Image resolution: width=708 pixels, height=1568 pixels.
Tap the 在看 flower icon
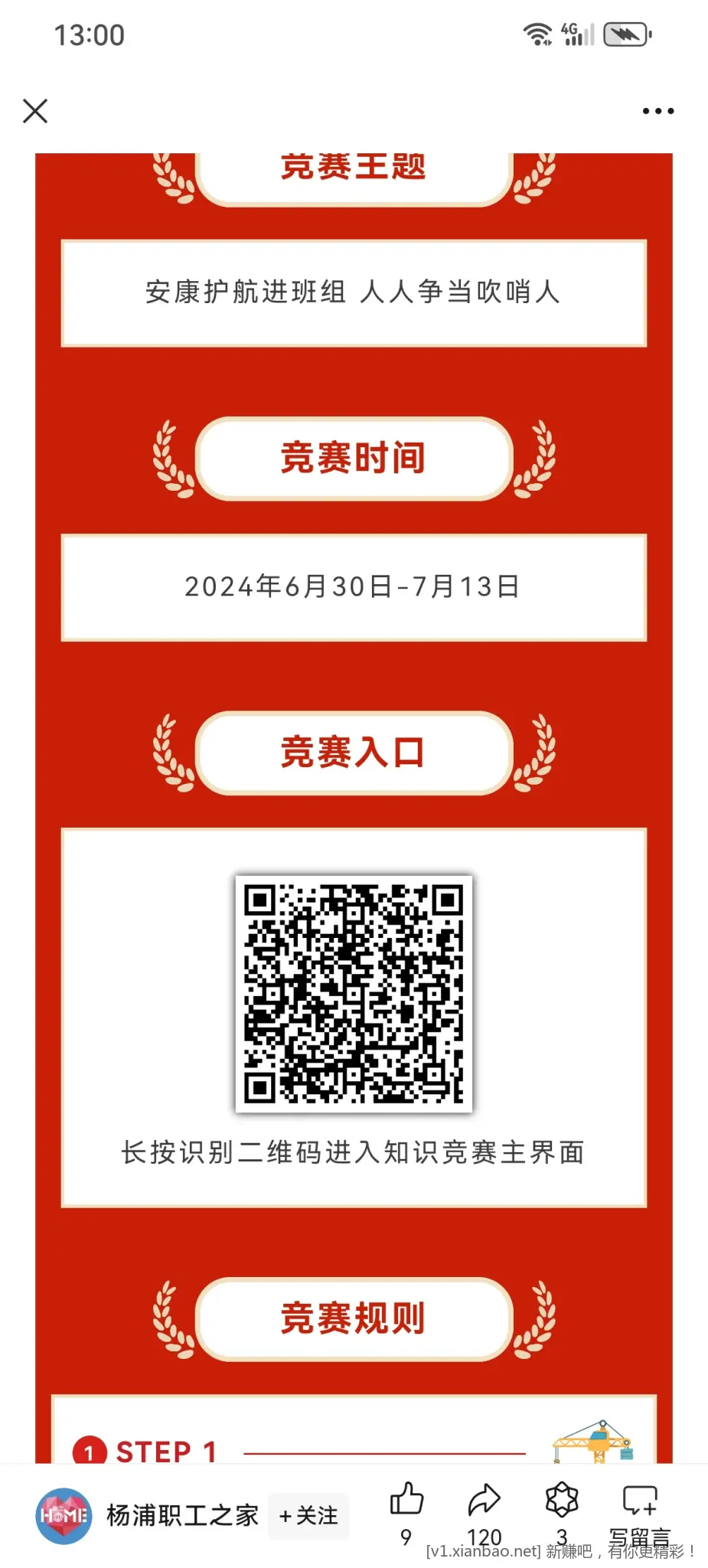[x=561, y=1499]
